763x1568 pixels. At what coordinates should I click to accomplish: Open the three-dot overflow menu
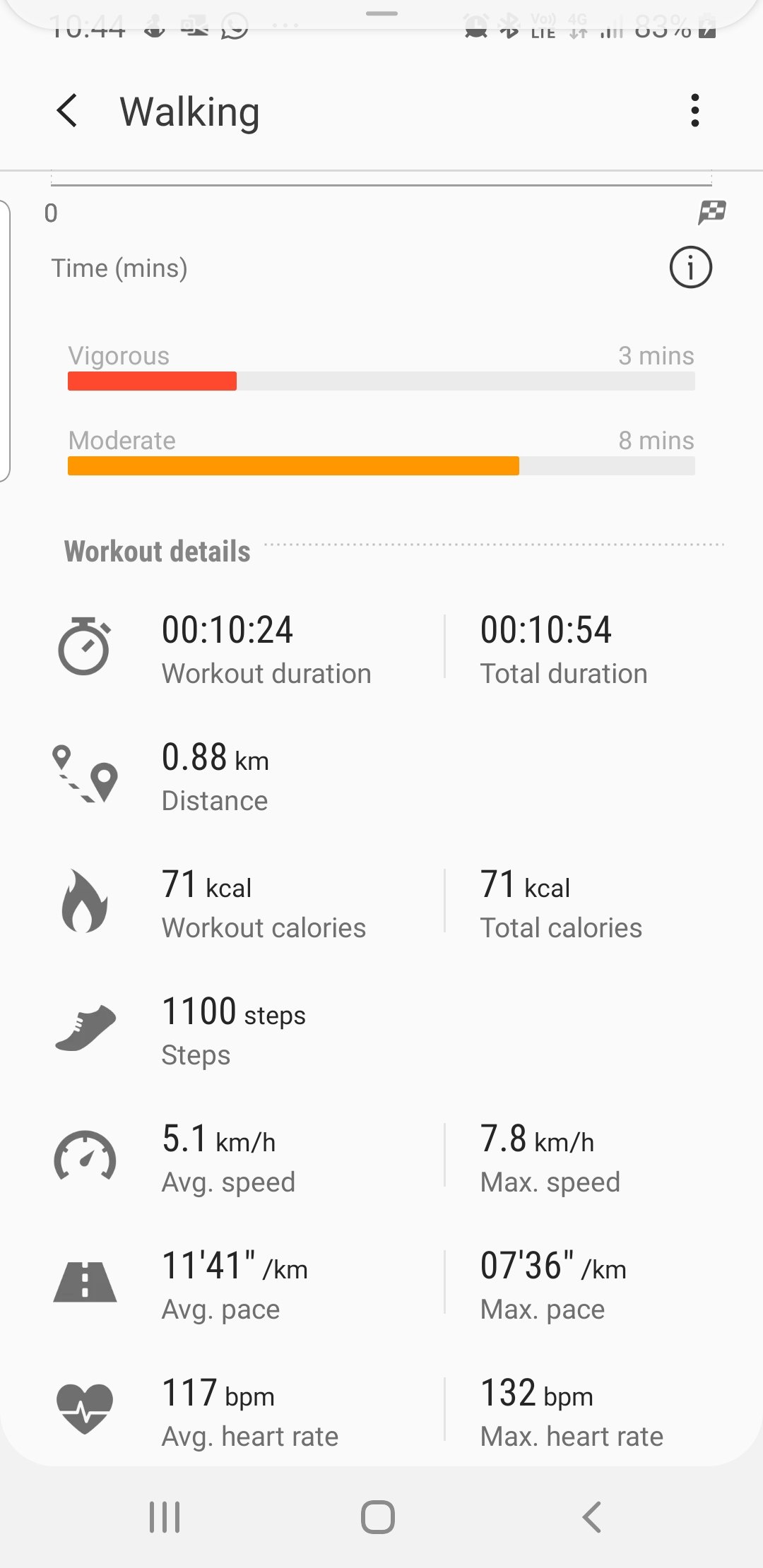[x=695, y=111]
